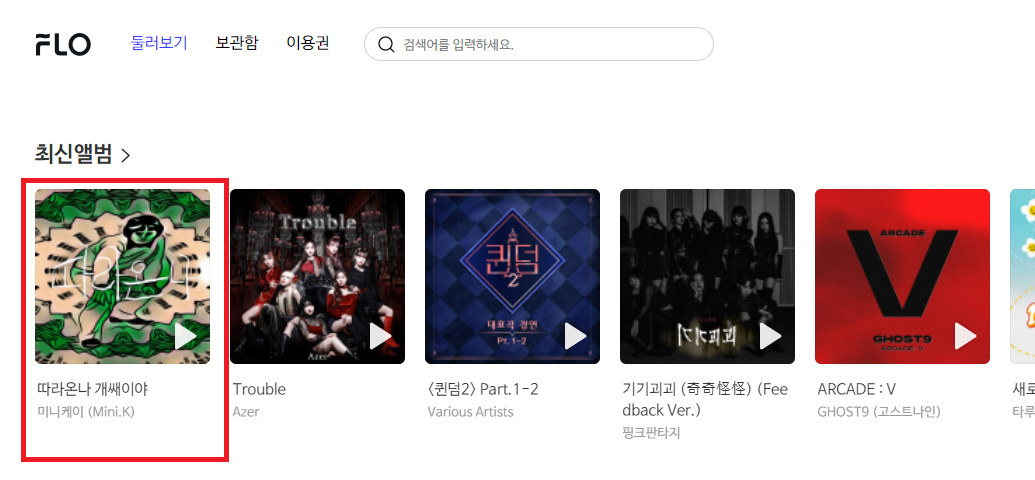The image size is (1035, 480).
Task: Play the 퀸덤2 Part.1-2 album
Action: [x=575, y=336]
